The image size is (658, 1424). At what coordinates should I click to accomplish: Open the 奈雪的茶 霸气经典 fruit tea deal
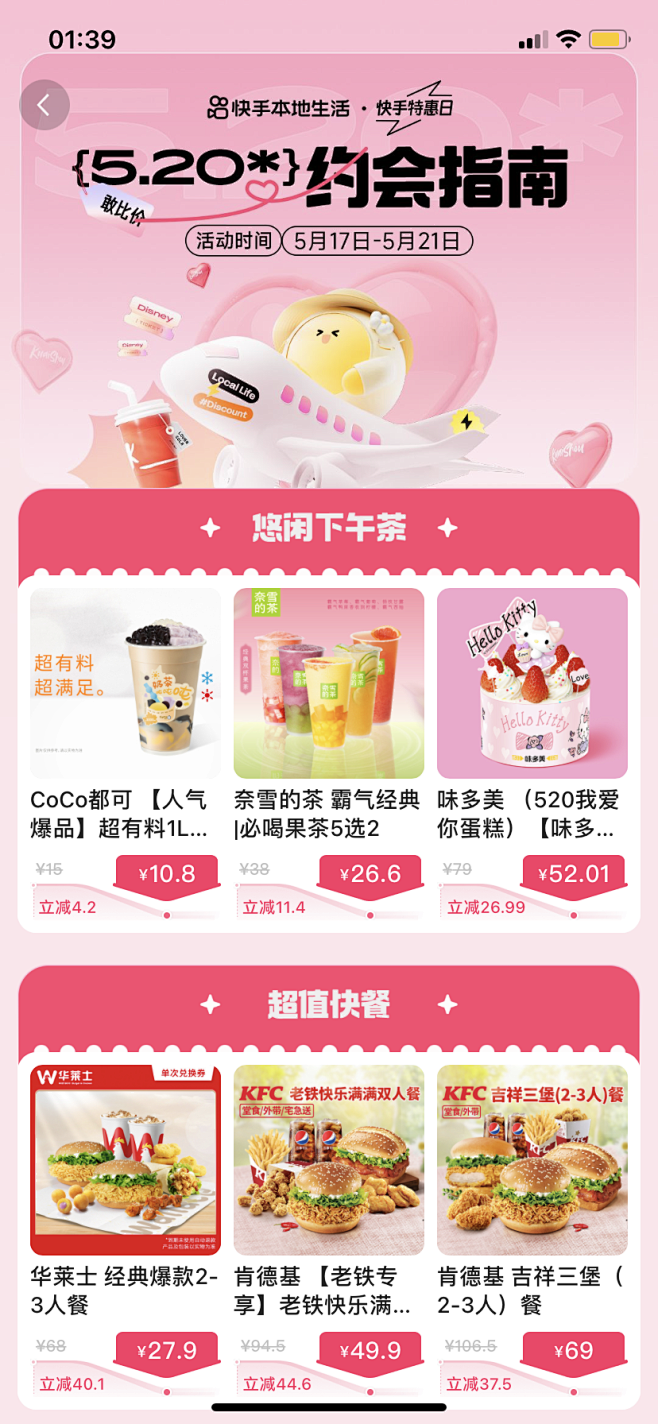(x=329, y=684)
